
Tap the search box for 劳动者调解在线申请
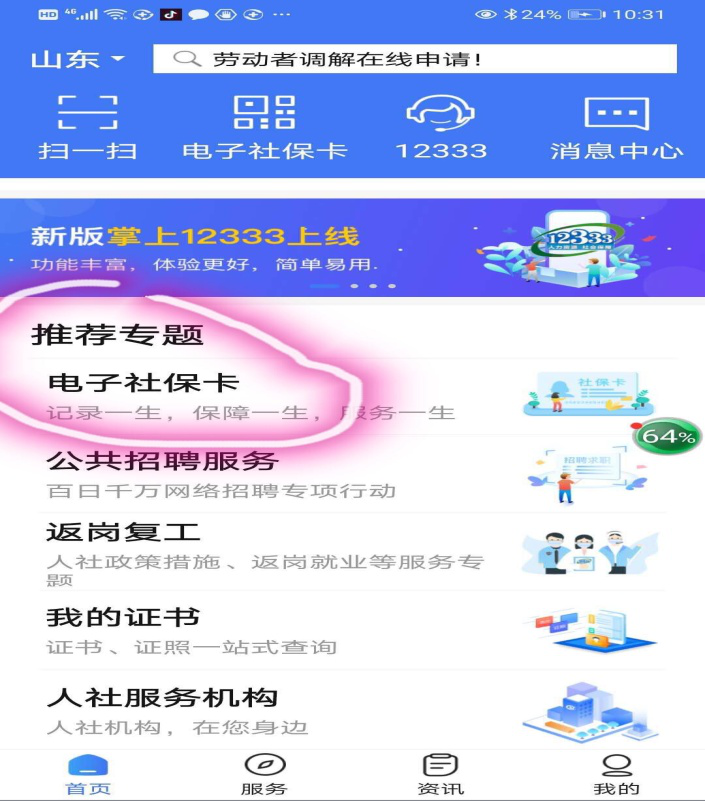414,59
